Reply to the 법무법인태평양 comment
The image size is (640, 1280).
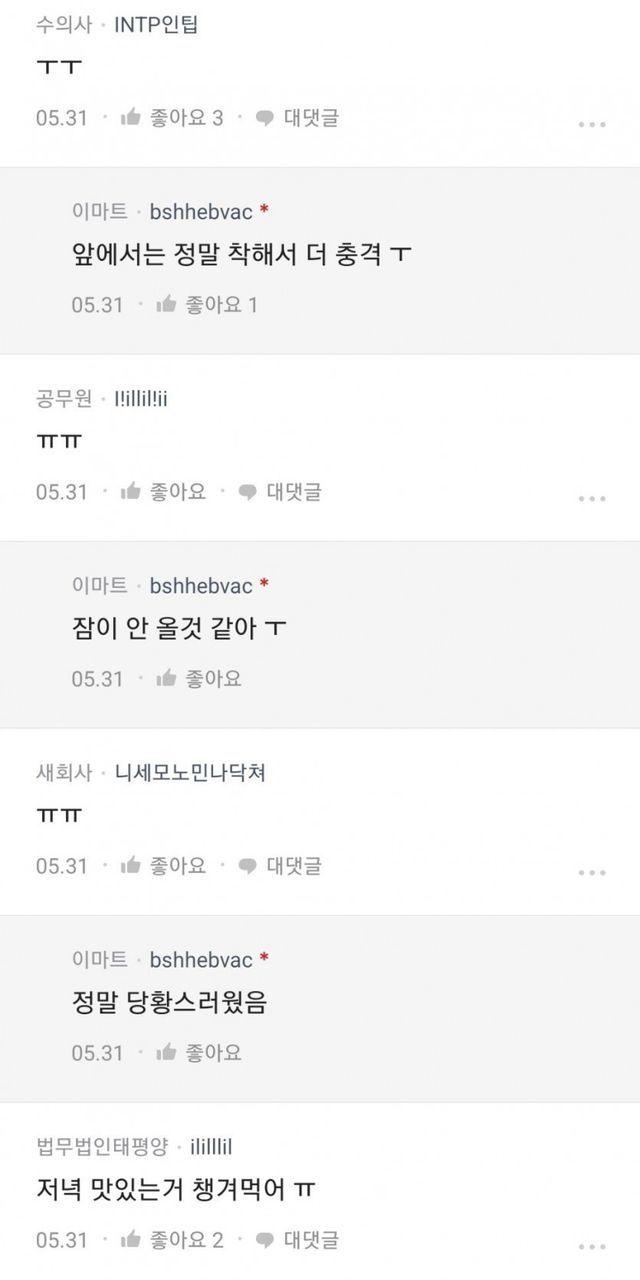tap(297, 1240)
